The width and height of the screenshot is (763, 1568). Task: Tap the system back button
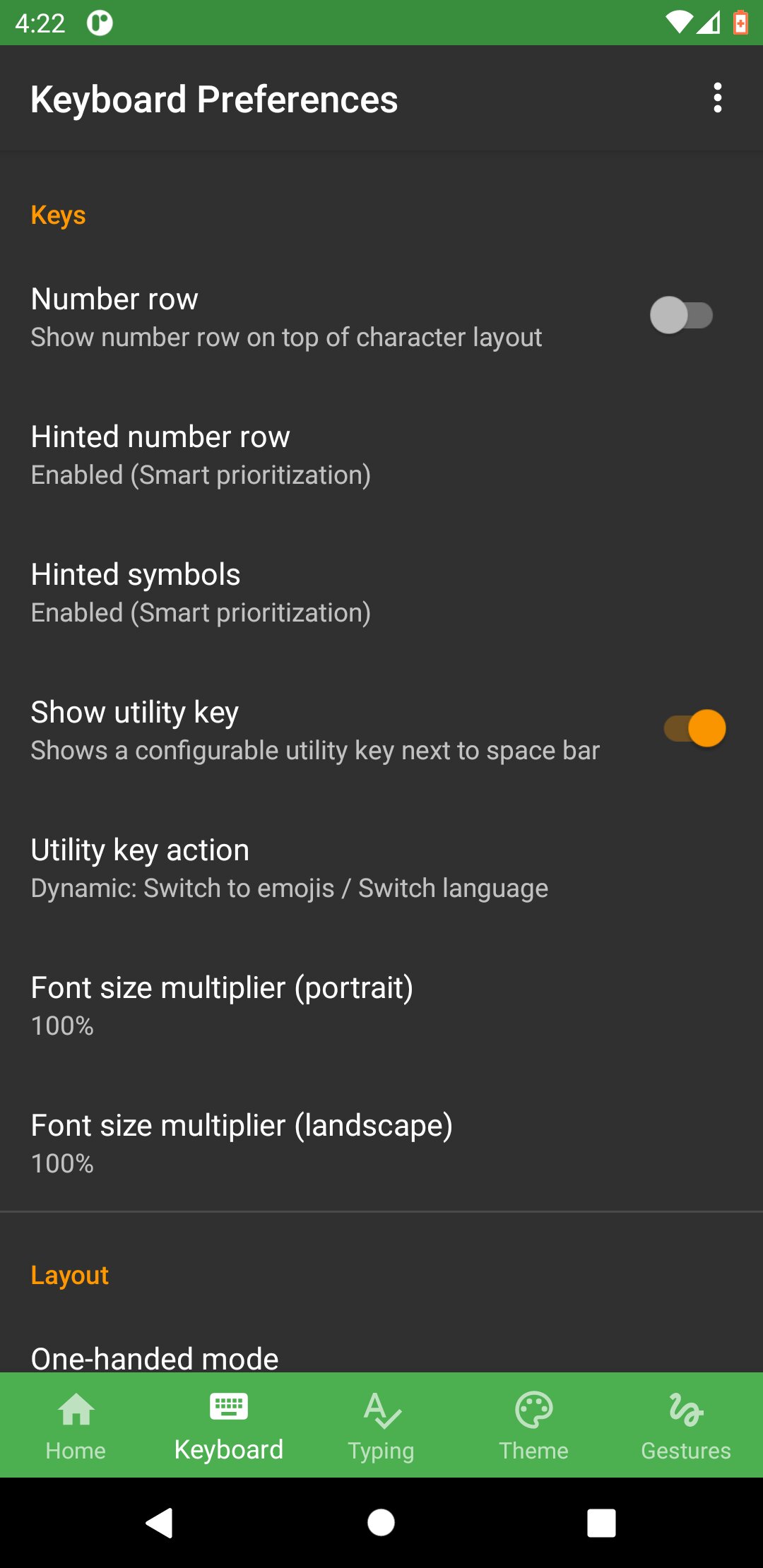[x=160, y=1523]
